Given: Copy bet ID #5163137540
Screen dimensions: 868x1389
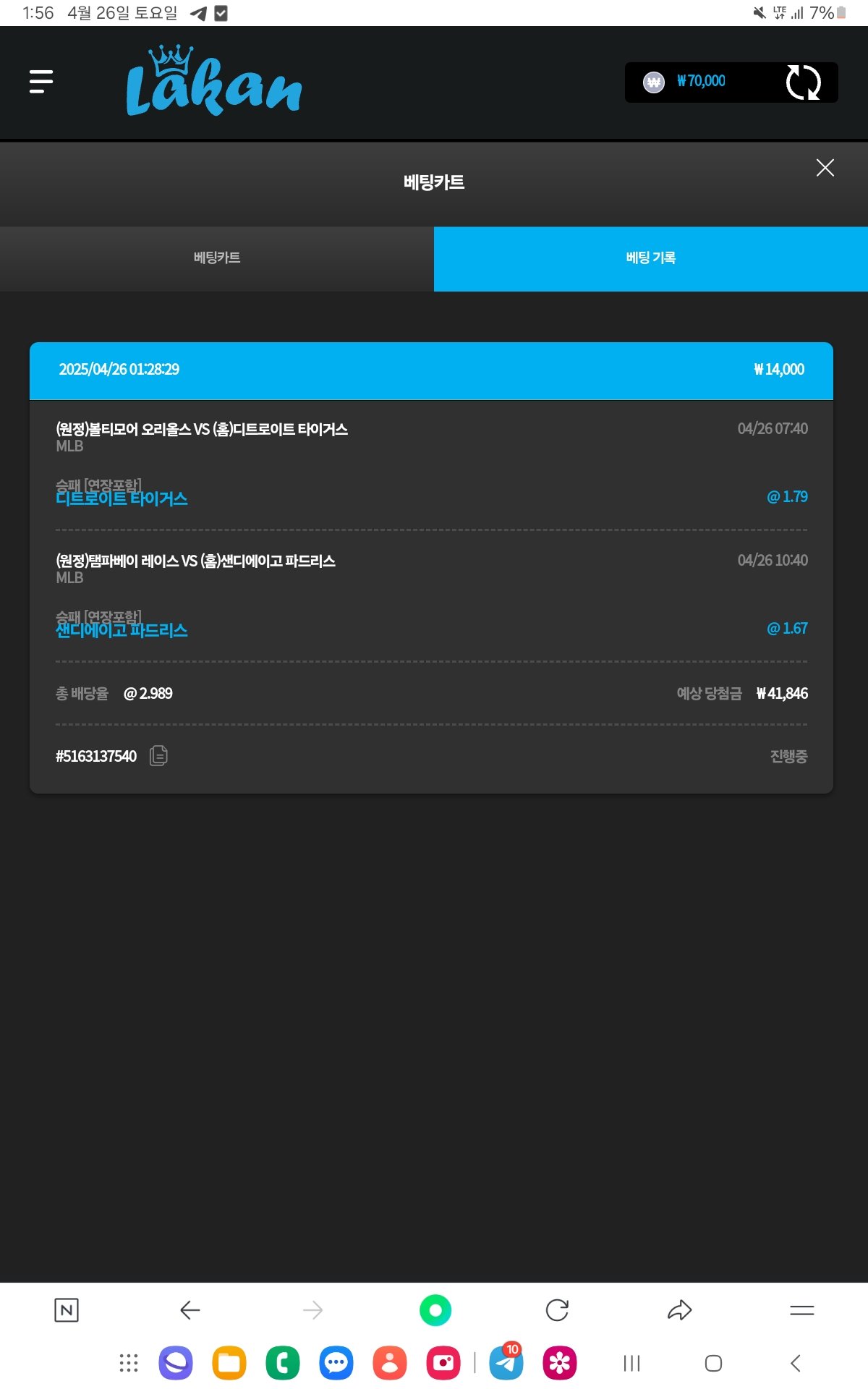Looking at the screenshot, I should 158,756.
